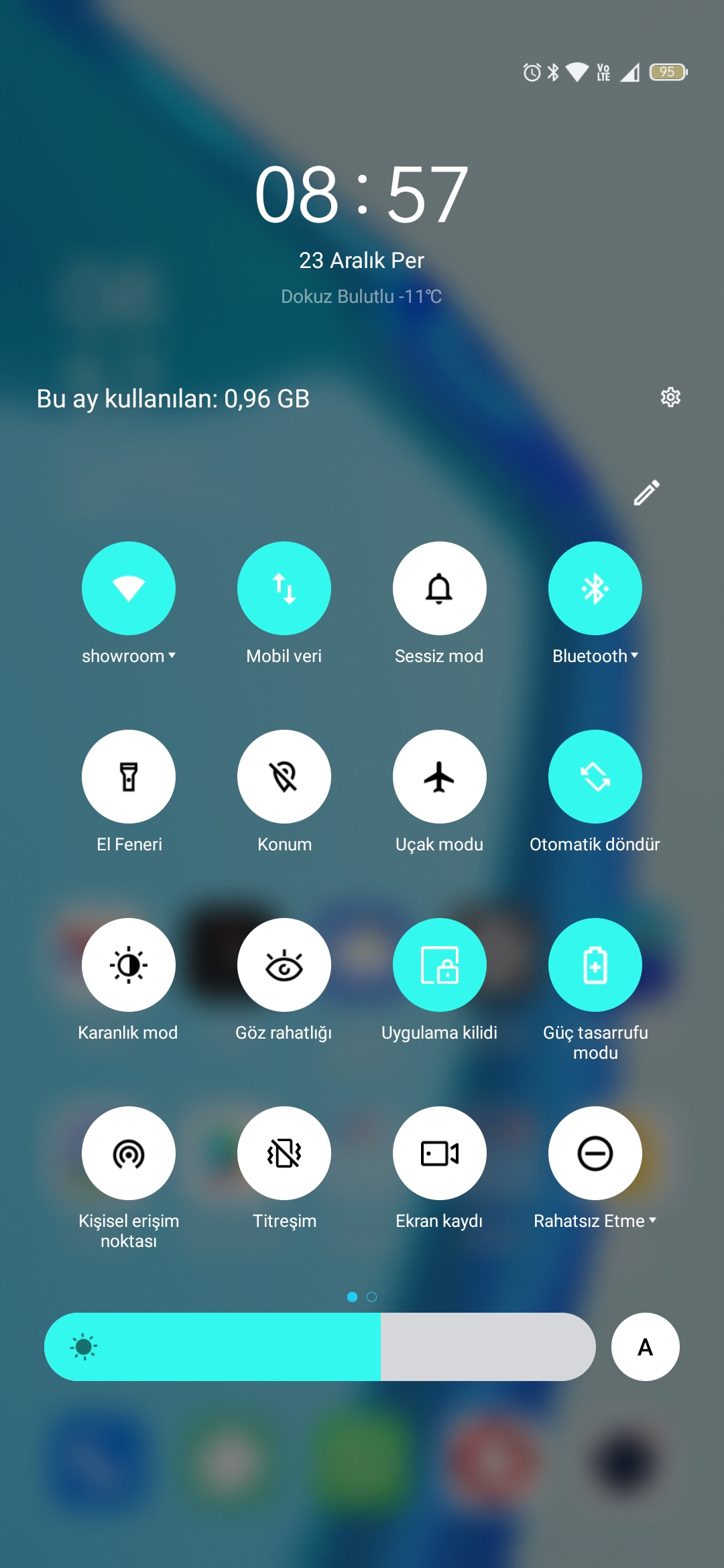Disable Mobil veri

(x=284, y=588)
